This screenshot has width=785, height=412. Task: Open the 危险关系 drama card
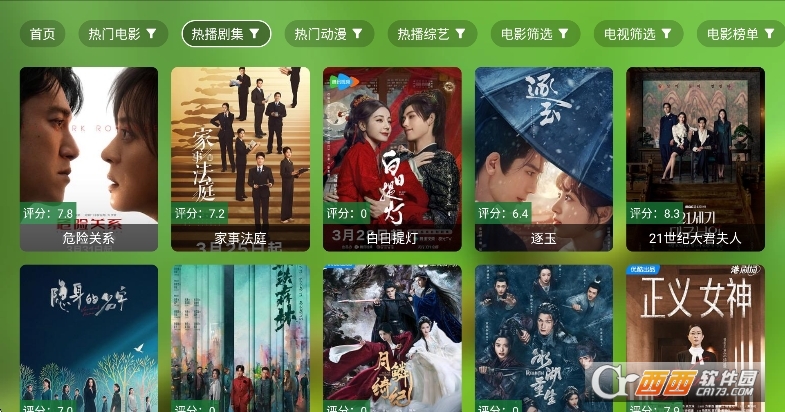point(89,158)
